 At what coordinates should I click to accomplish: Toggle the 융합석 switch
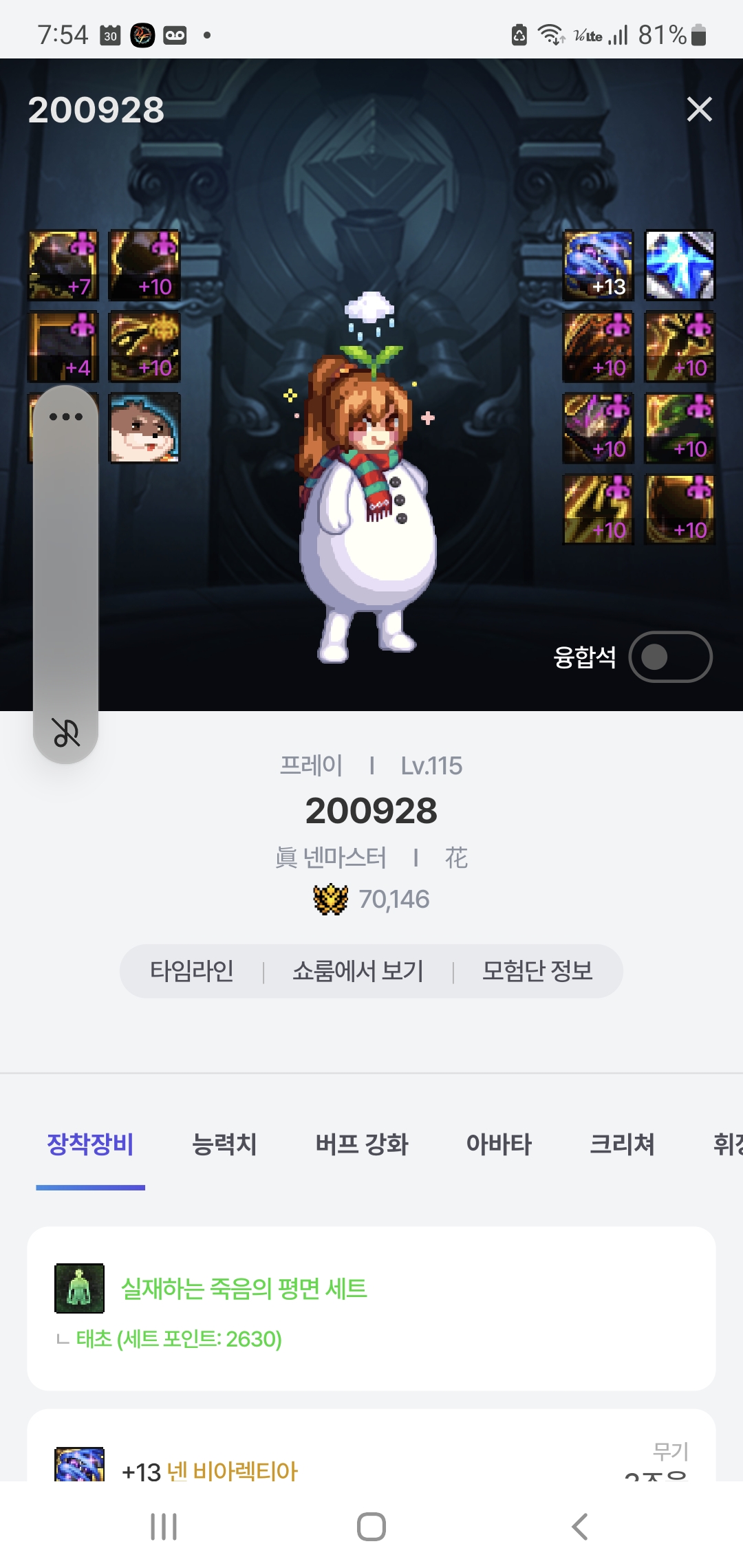pos(670,657)
